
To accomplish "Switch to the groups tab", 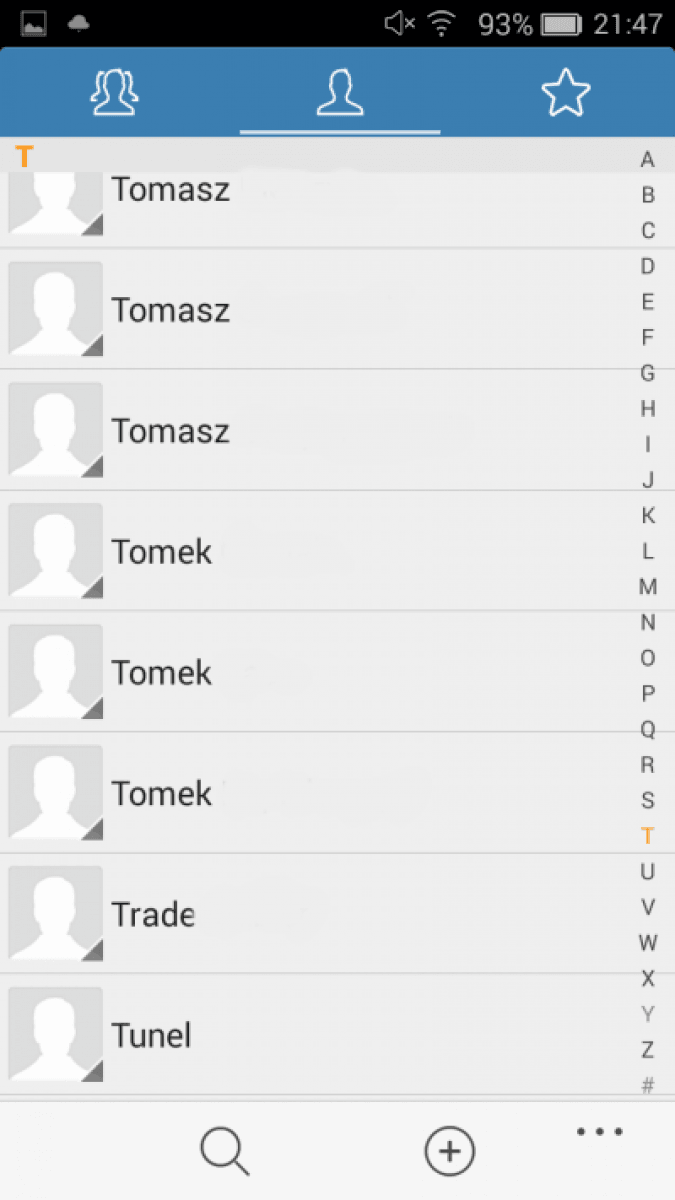I will [114, 92].
